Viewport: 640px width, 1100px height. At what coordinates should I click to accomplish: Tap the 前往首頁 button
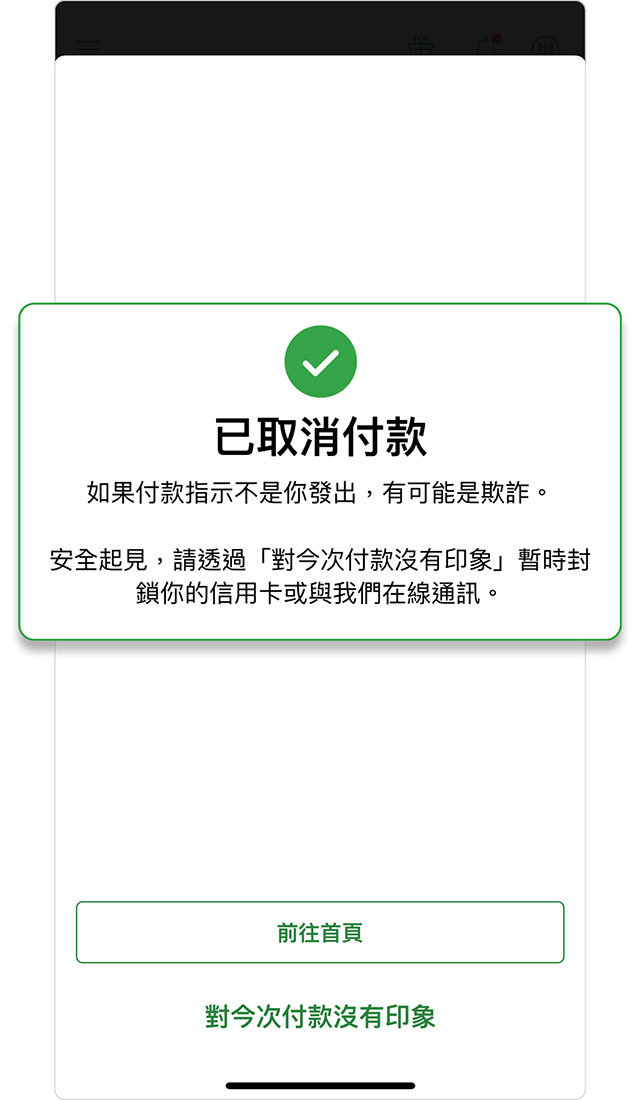point(320,932)
